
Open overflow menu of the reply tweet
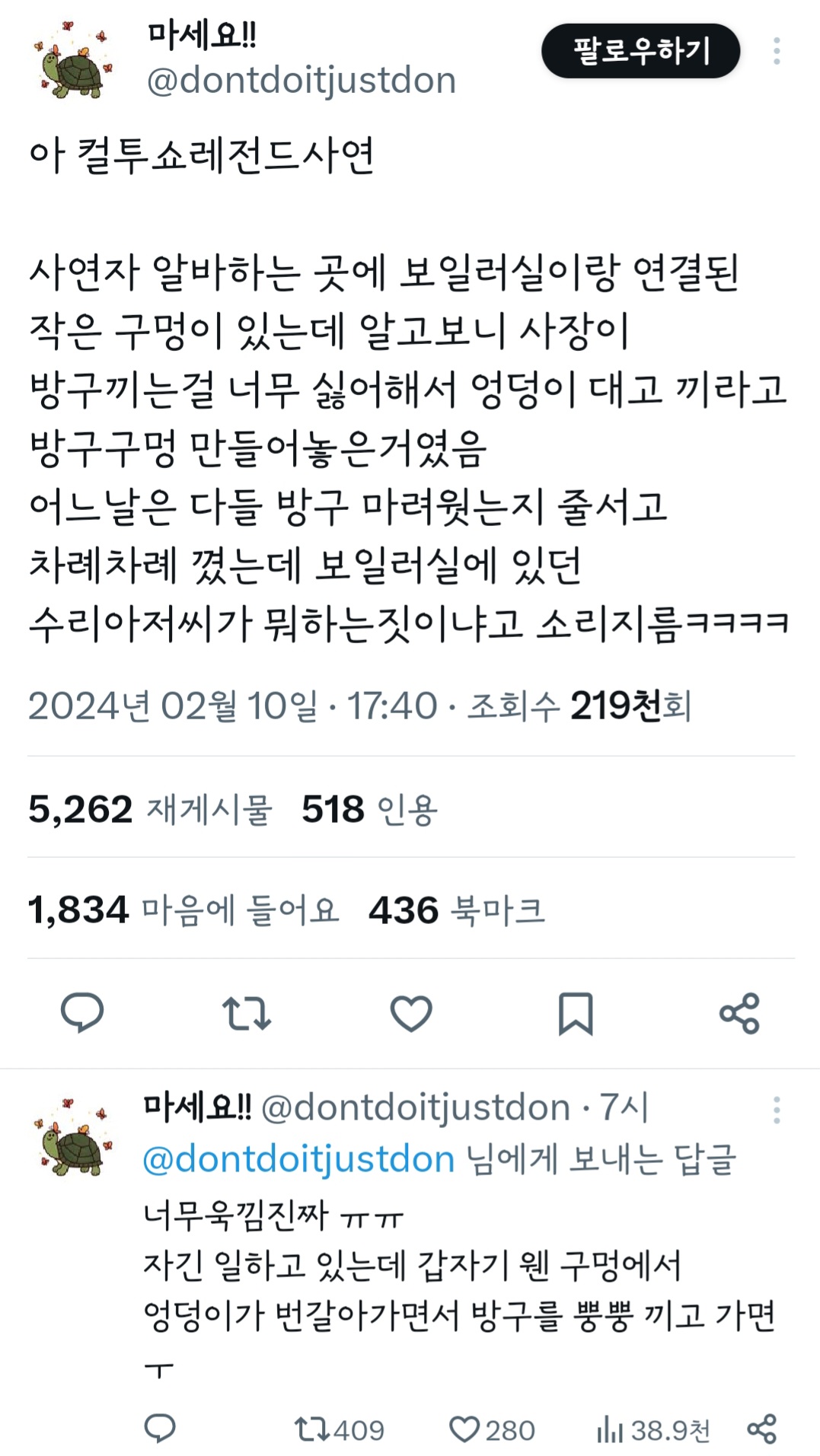pos(777,1110)
